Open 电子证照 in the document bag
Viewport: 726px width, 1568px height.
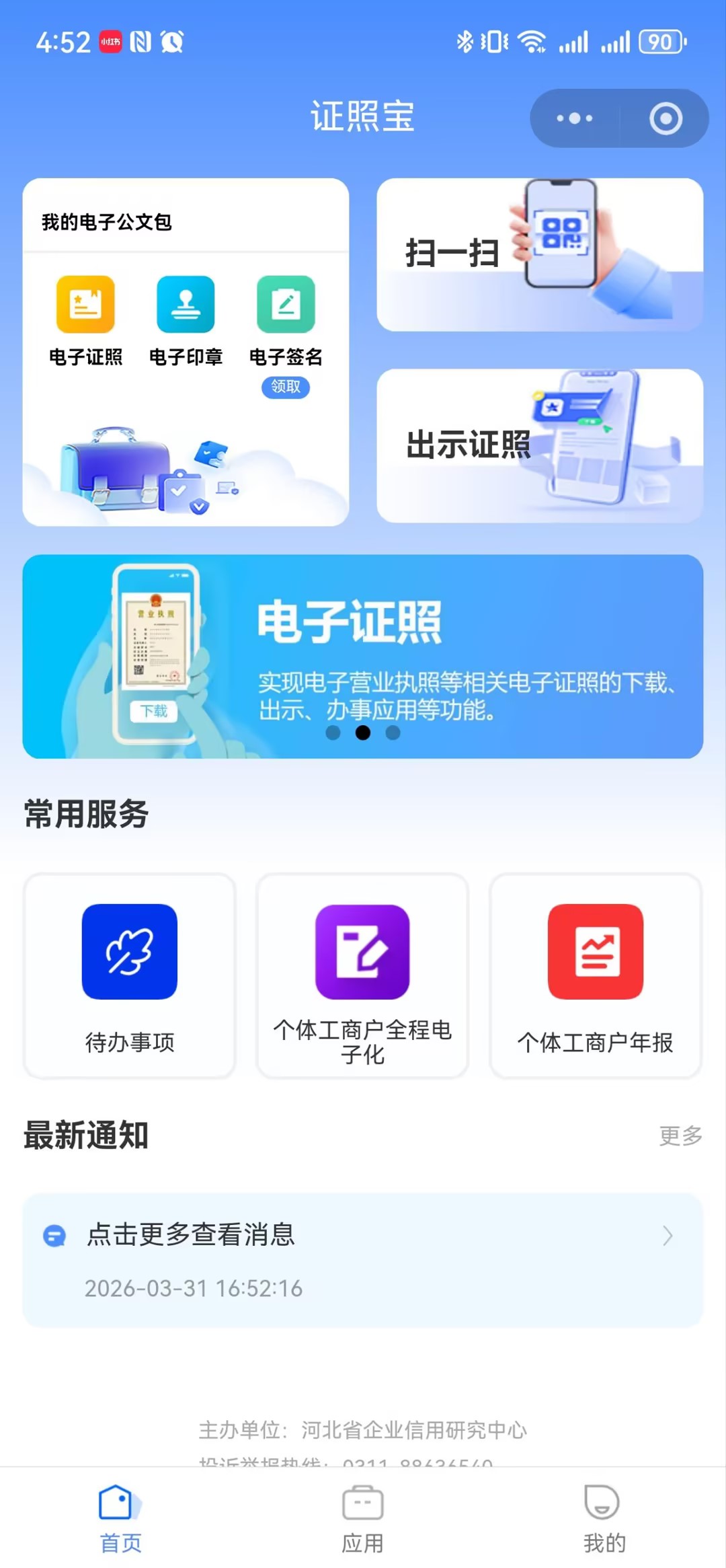[x=85, y=320]
